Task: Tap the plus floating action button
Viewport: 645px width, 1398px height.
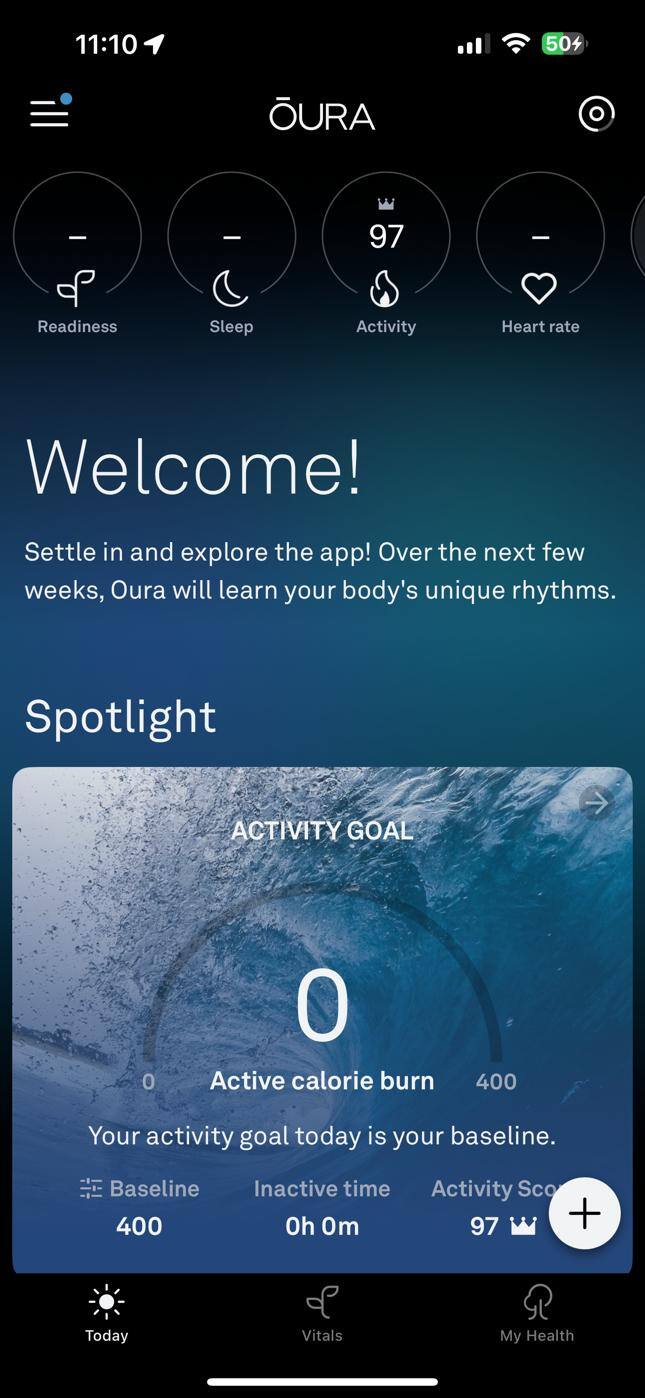Action: 585,1213
